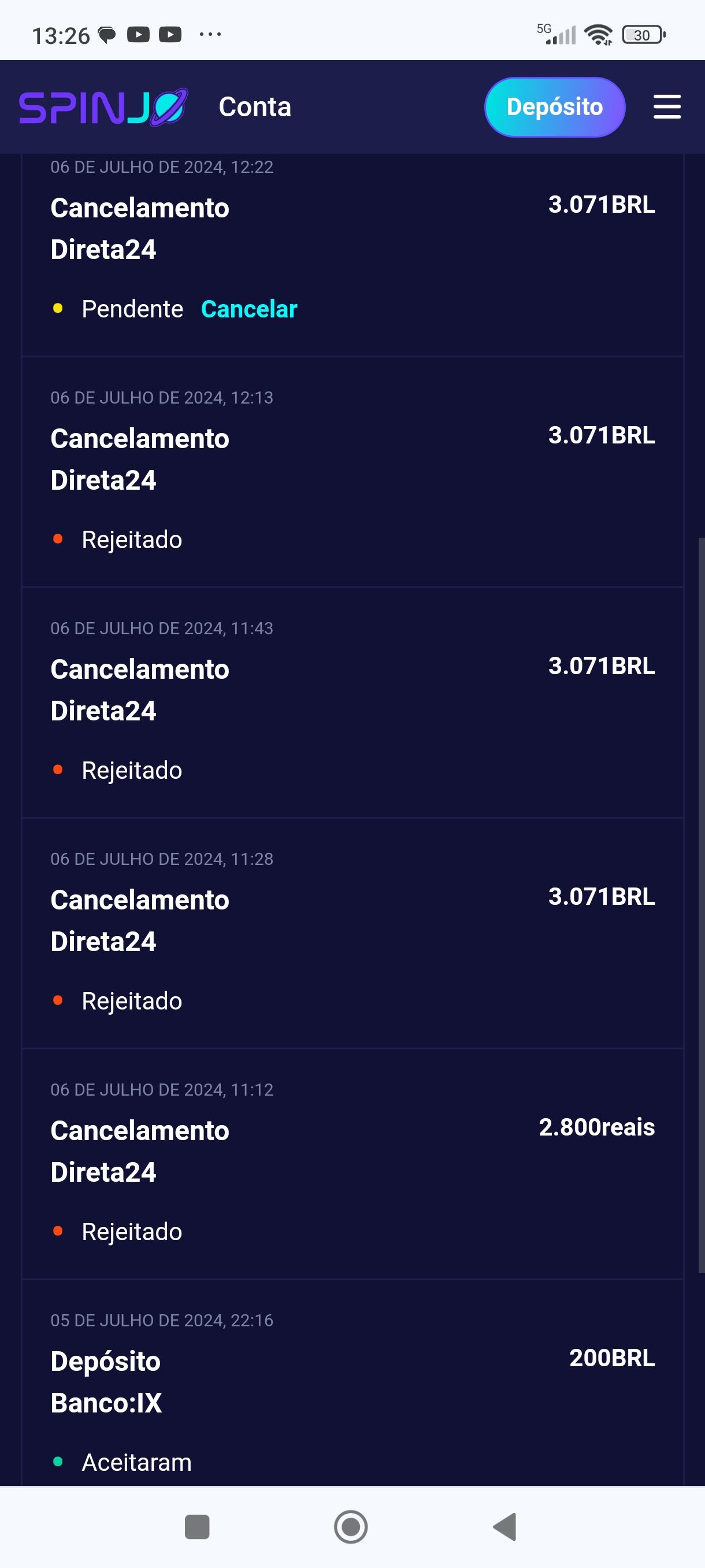Tap the WiFi indicator in the status bar

599,35
